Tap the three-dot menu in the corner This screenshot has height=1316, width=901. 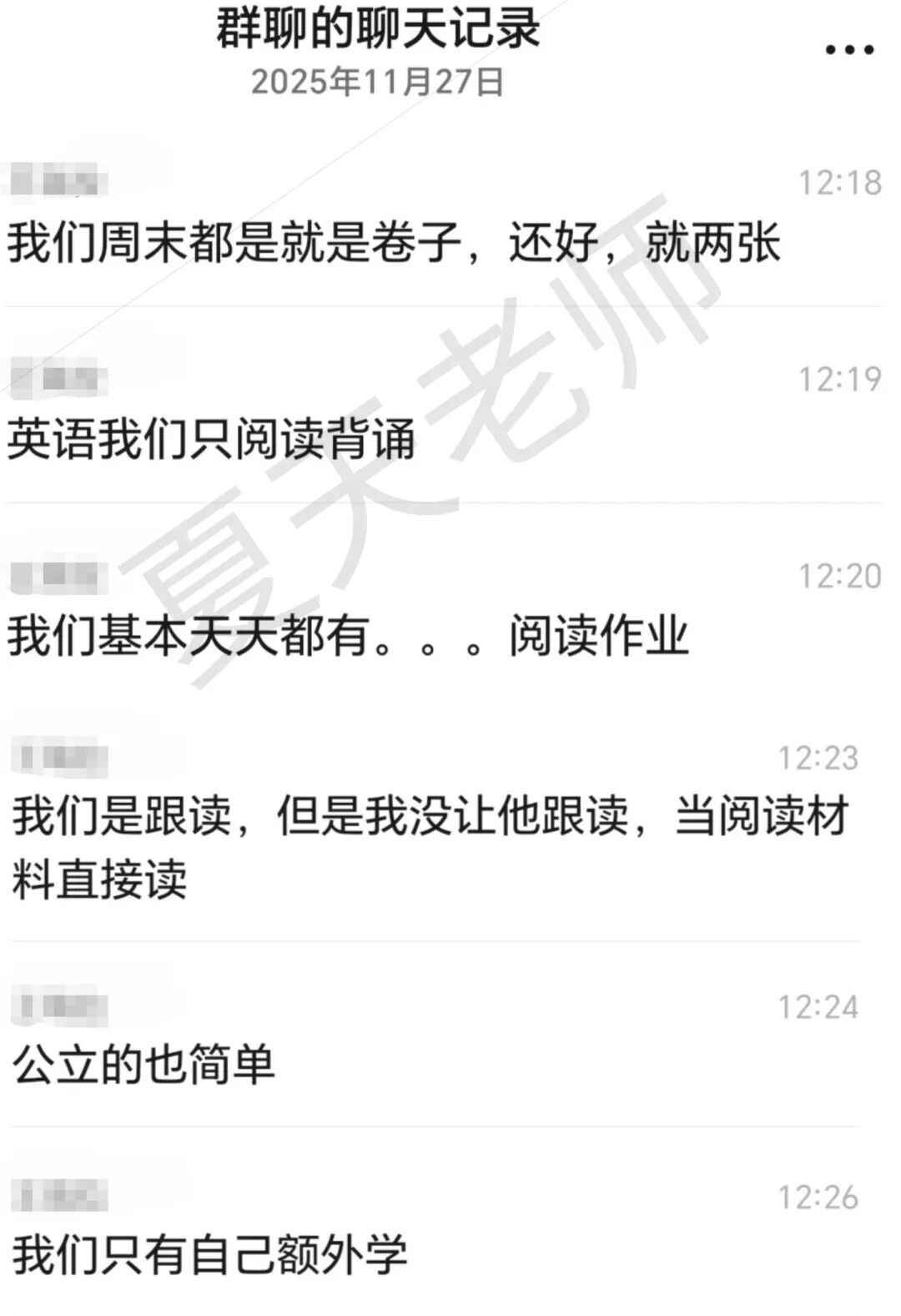pos(848,48)
